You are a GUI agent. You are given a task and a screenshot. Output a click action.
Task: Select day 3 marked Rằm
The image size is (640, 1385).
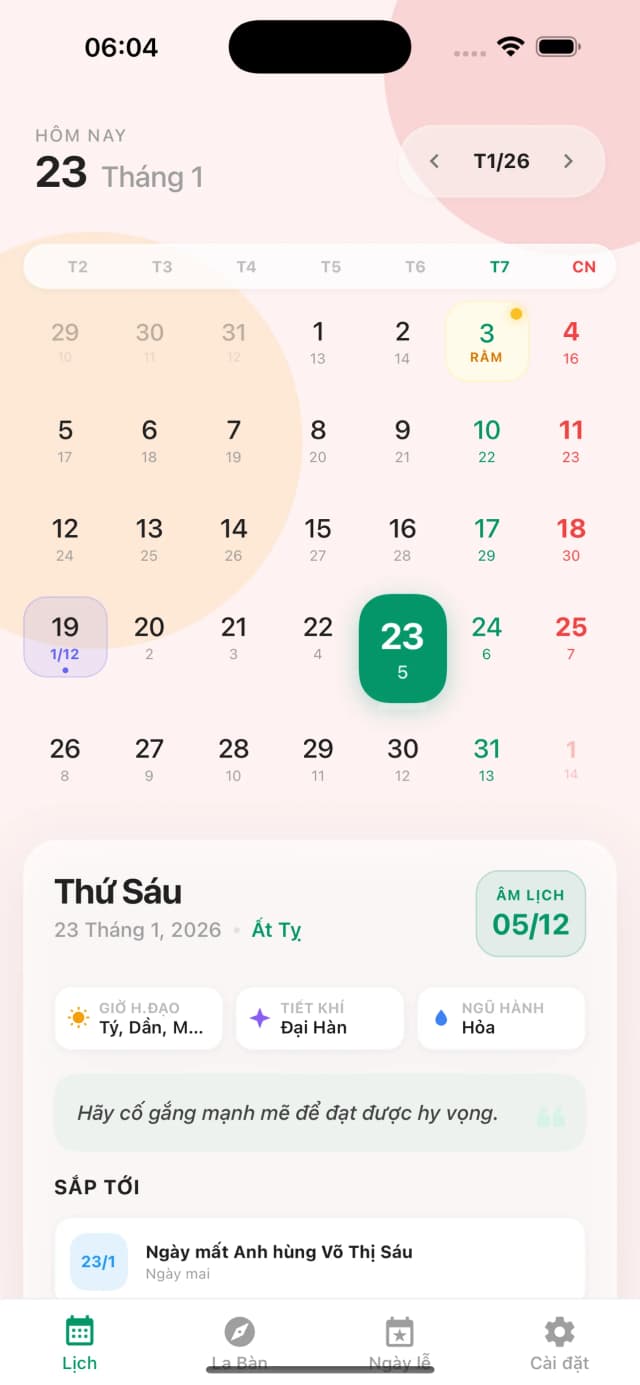click(x=487, y=342)
